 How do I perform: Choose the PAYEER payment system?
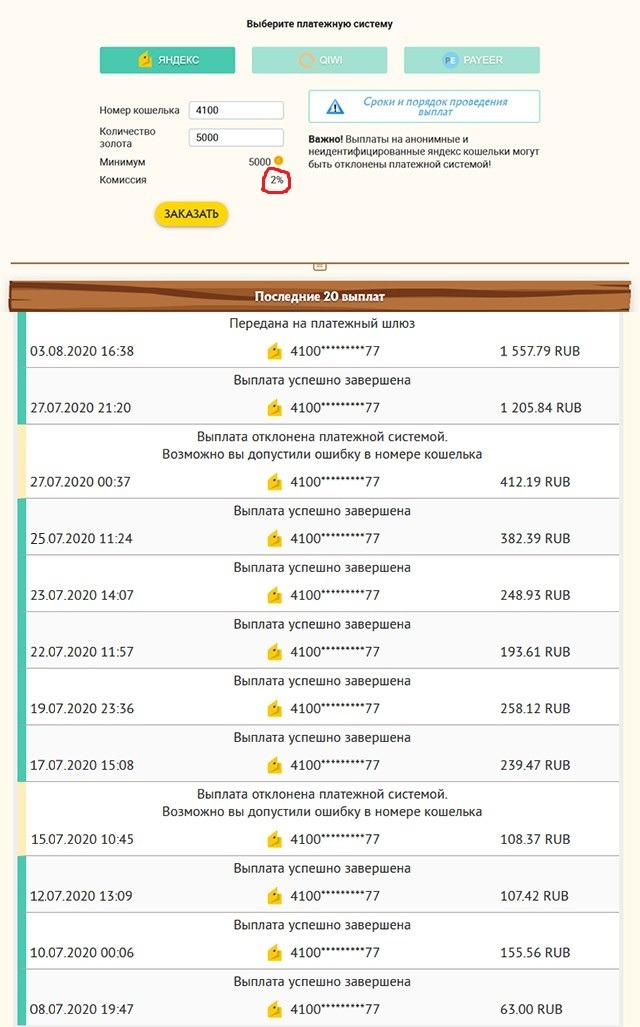point(471,60)
